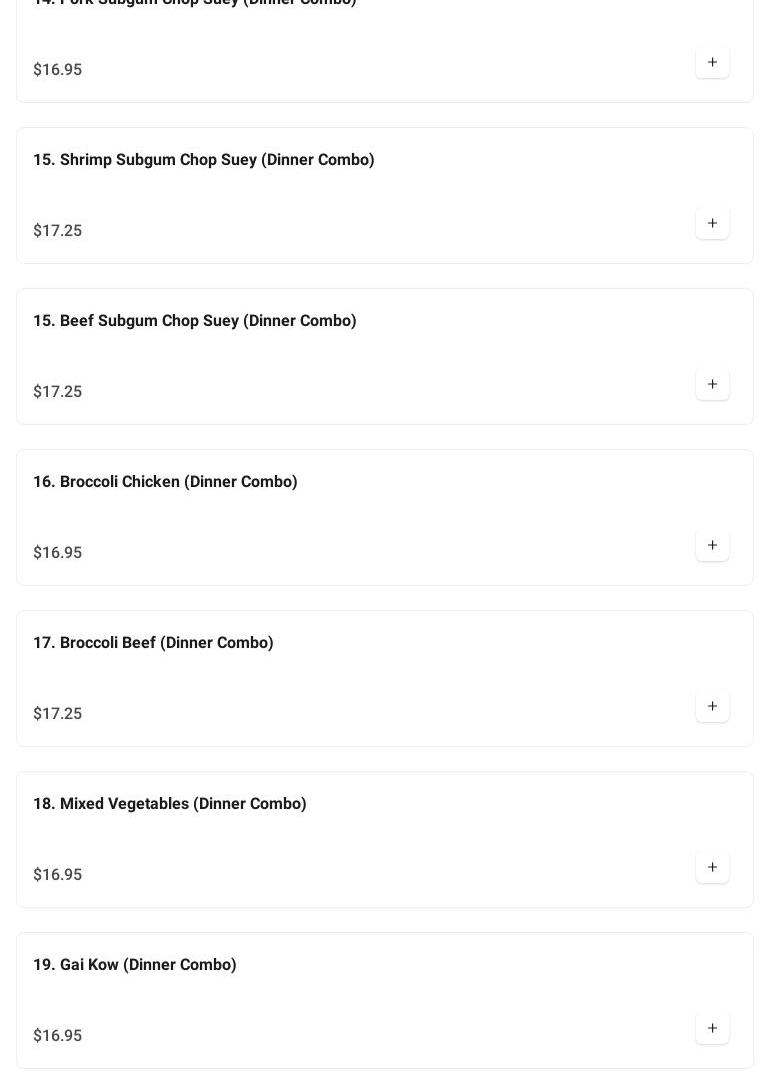Image resolution: width=770 pixels, height=1087 pixels.
Task: View details for Beef Subgum Chop Suey
Action: pos(195,321)
